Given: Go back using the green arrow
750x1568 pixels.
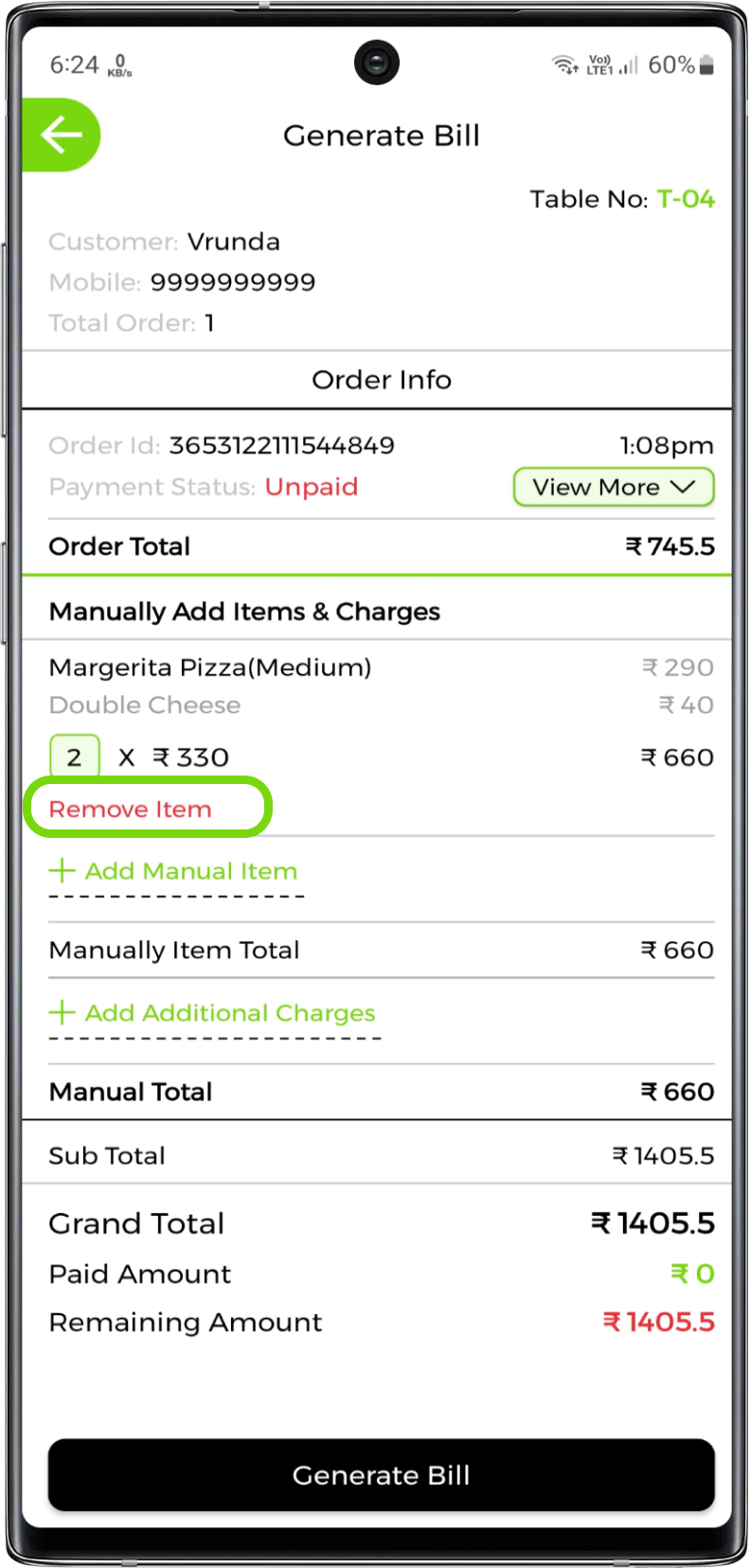Looking at the screenshot, I should coord(62,135).
